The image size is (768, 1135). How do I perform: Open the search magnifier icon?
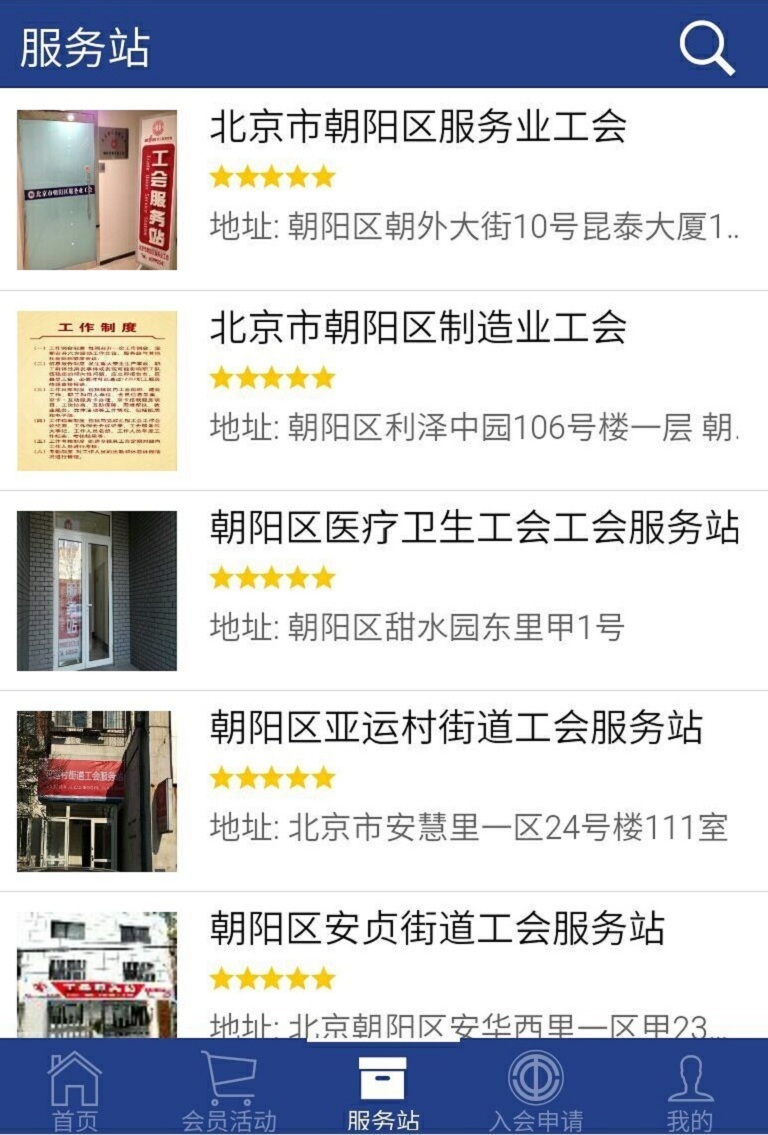[707, 46]
